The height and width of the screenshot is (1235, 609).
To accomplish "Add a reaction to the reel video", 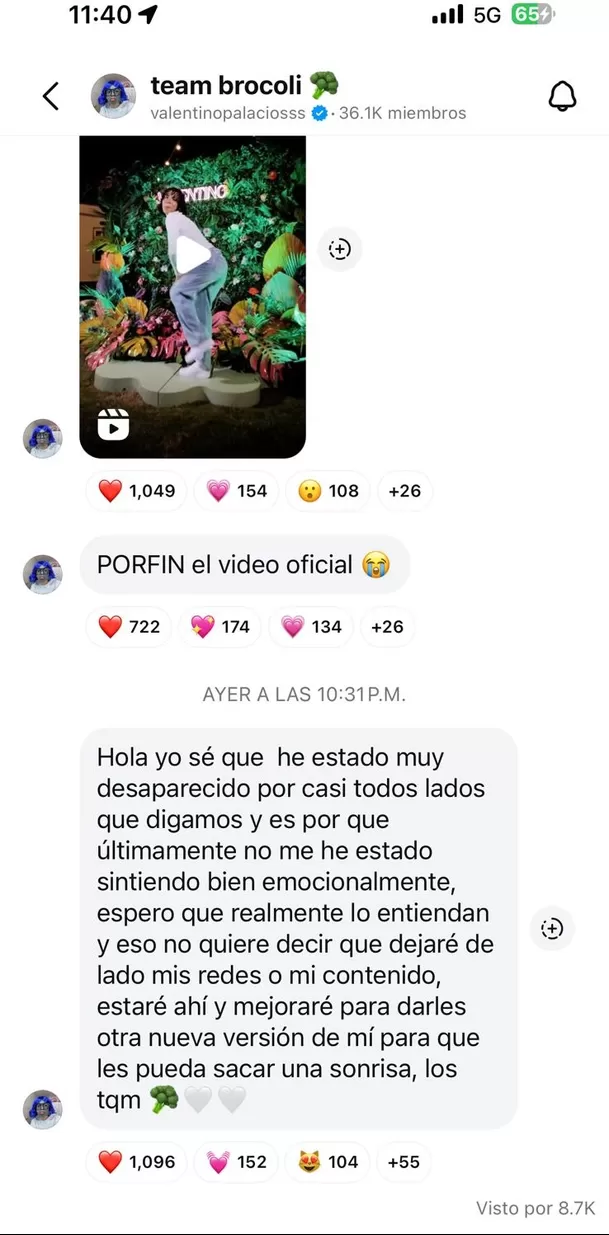I will point(340,249).
